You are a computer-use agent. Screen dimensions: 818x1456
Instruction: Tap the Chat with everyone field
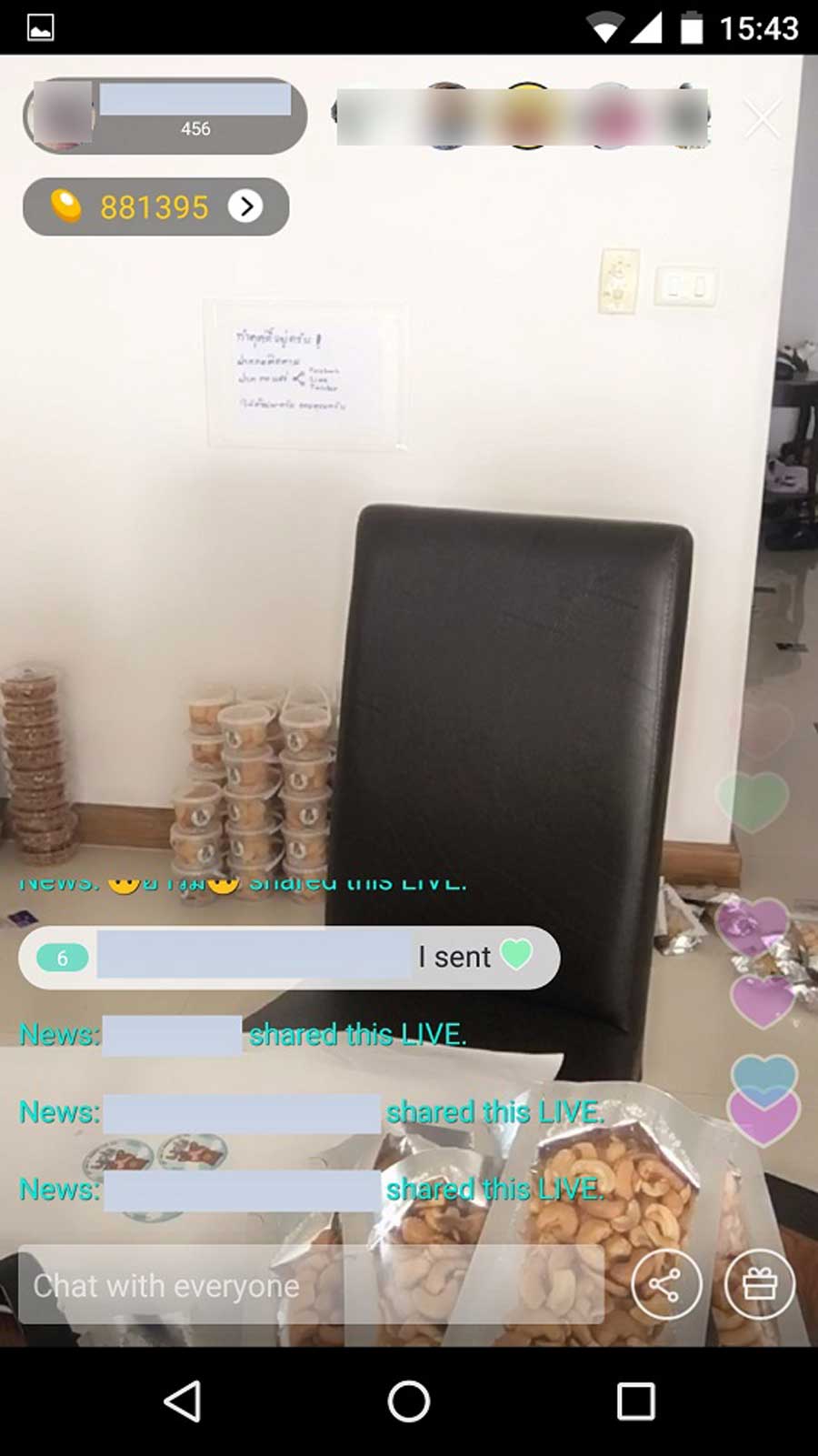pos(309,1285)
